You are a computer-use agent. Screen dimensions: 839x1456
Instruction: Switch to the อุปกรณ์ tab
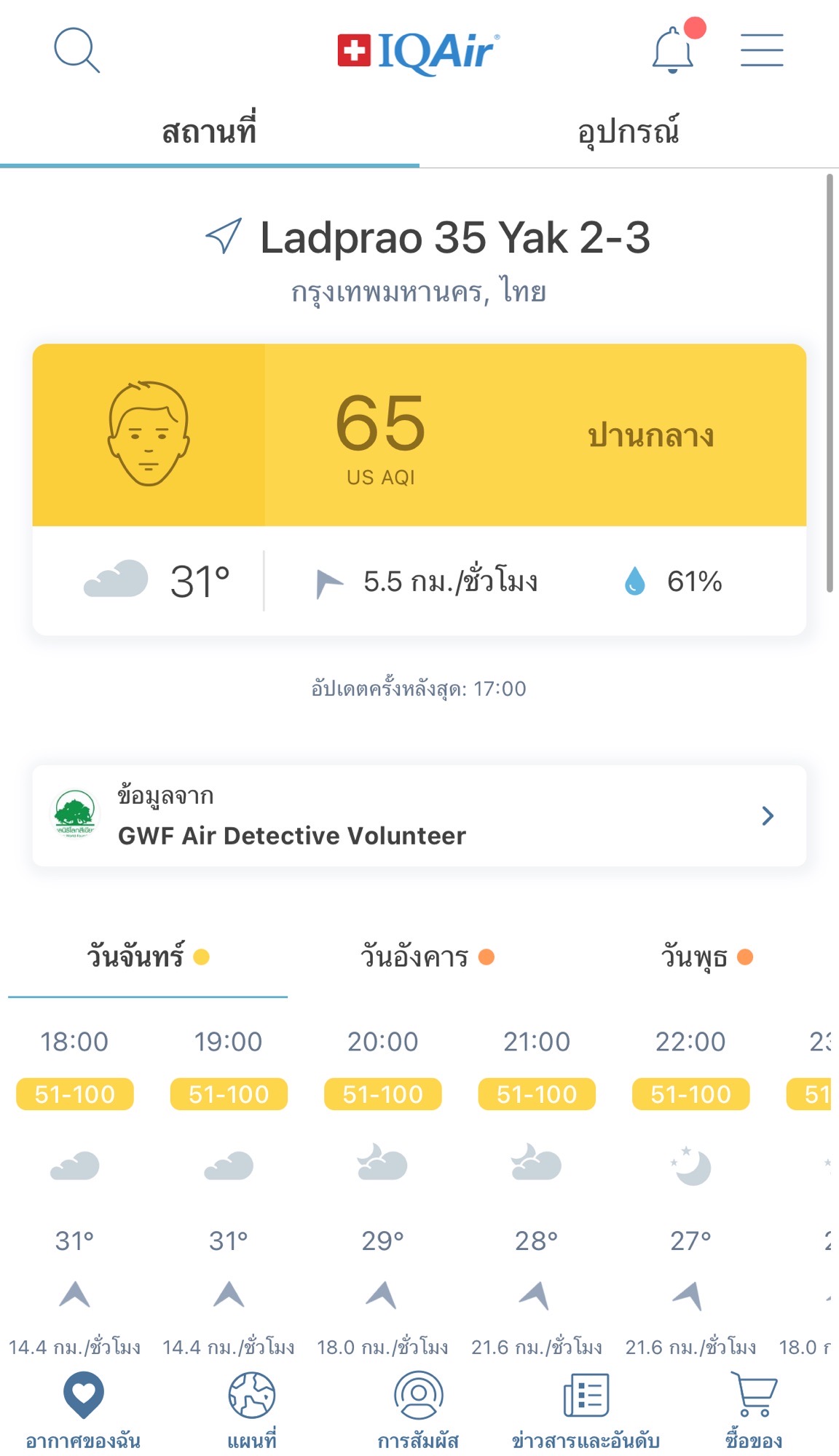coord(628,132)
